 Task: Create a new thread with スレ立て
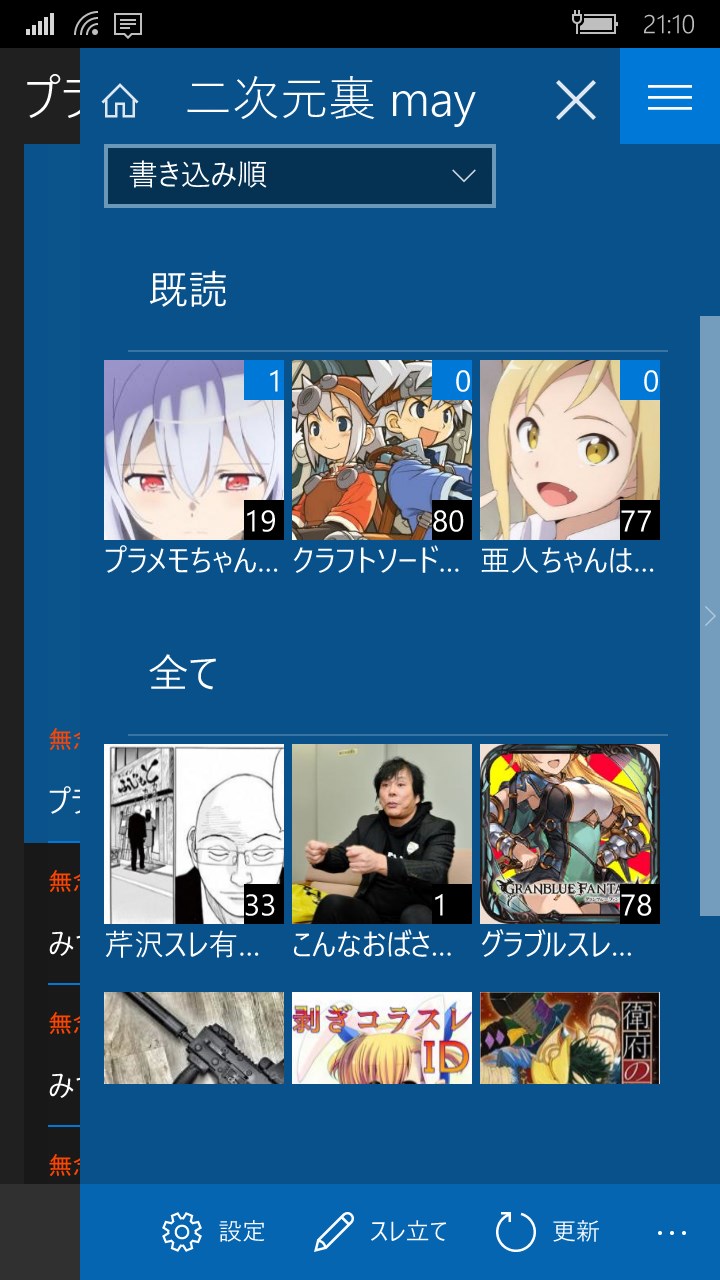(x=381, y=1232)
